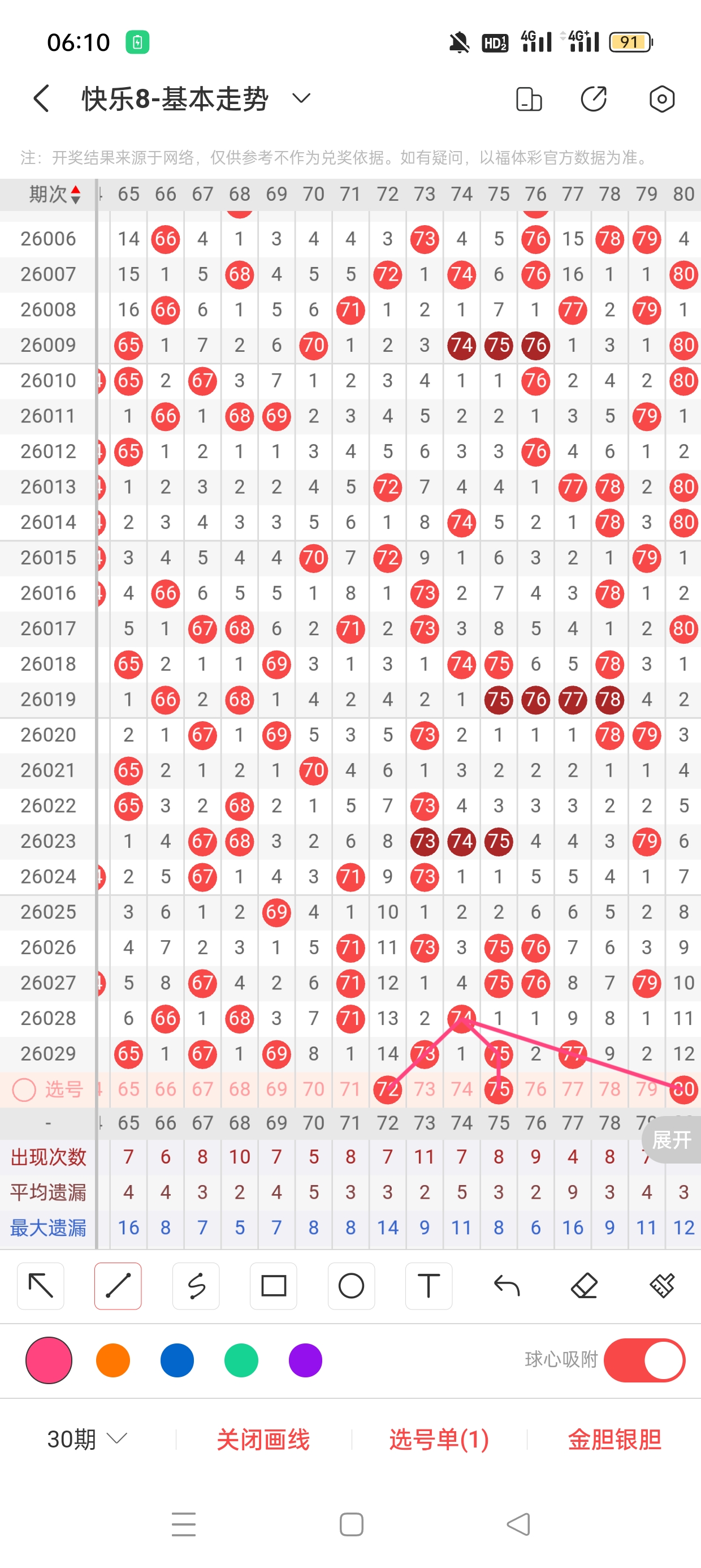Screen dimensions: 701x1568
Task: Disable the 球心吸附 switch
Action: tap(644, 1360)
